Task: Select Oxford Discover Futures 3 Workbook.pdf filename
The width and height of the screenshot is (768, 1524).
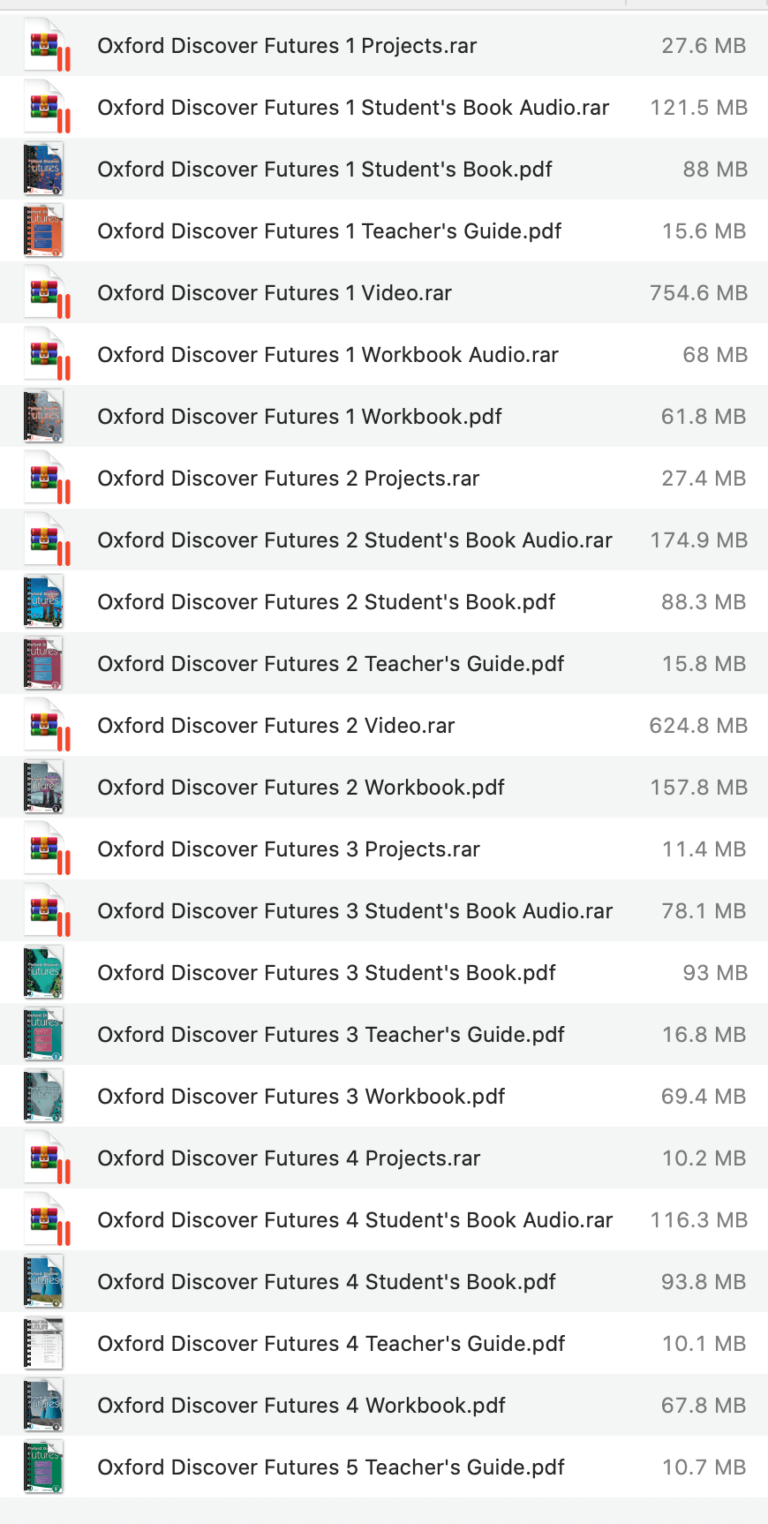Action: [x=301, y=1096]
